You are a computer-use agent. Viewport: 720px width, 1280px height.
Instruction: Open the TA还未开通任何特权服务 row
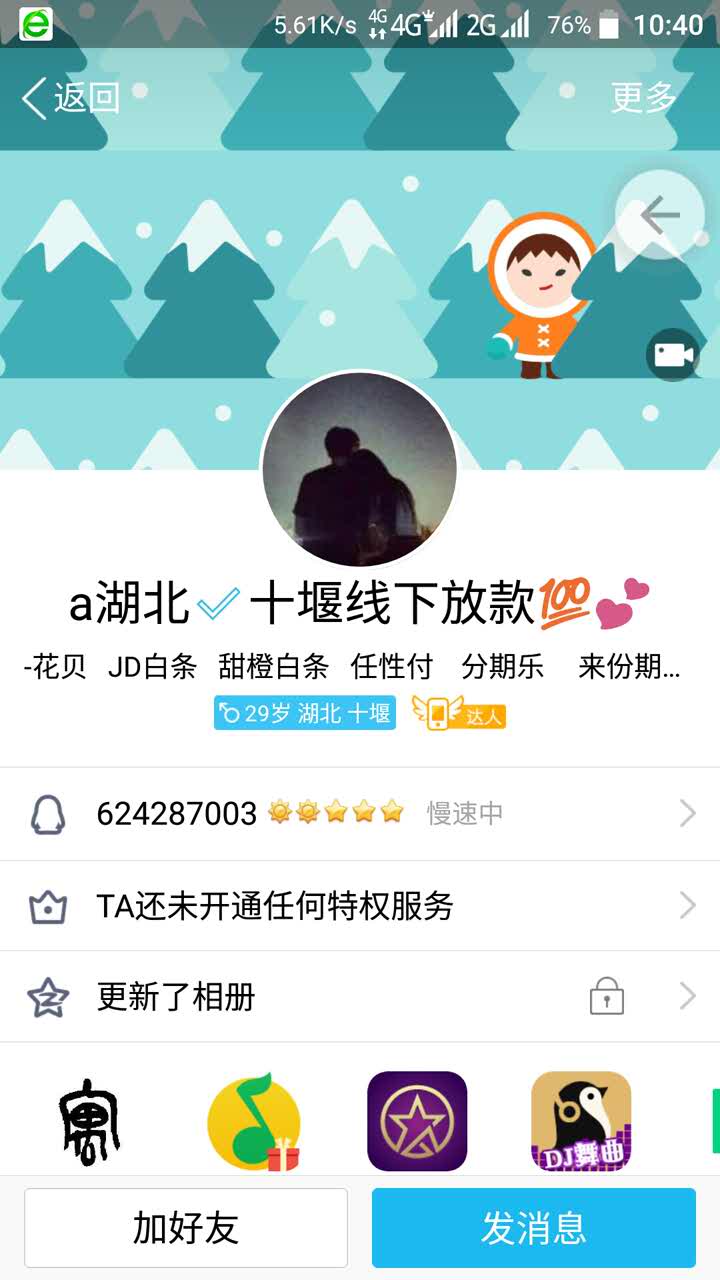360,906
